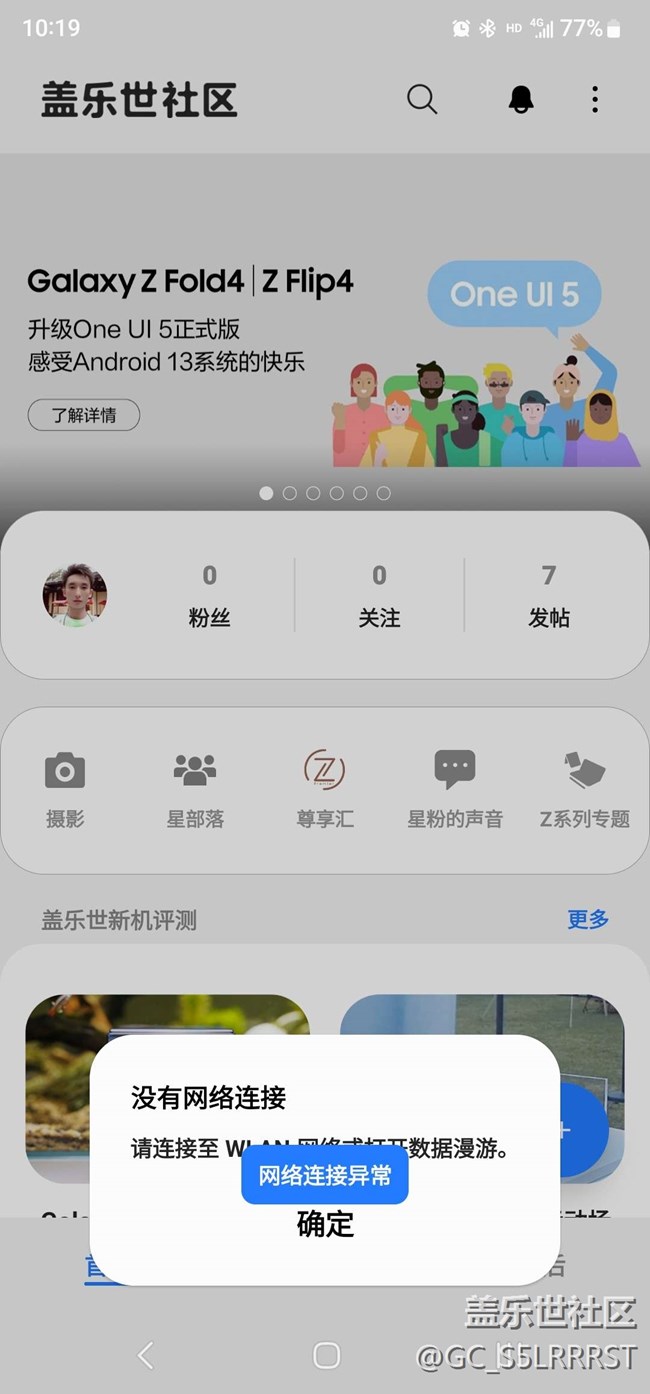The height and width of the screenshot is (1394, 650).
Task: Open the three-dot overflow menu
Action: coord(595,99)
